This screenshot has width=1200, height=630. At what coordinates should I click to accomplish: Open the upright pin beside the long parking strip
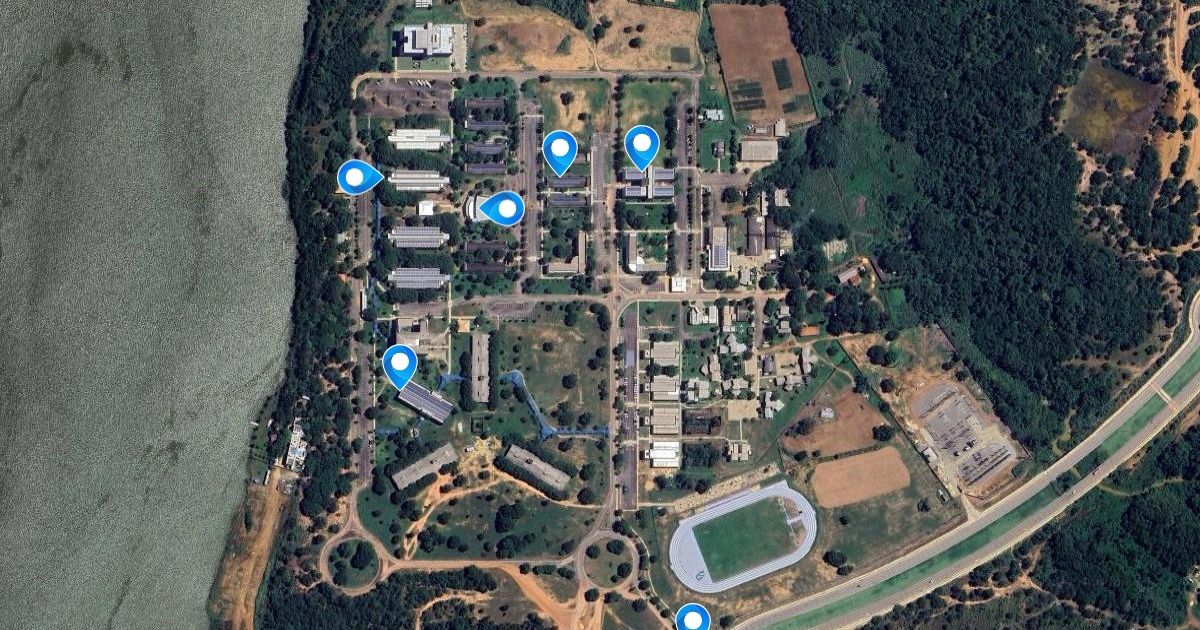(x=560, y=149)
